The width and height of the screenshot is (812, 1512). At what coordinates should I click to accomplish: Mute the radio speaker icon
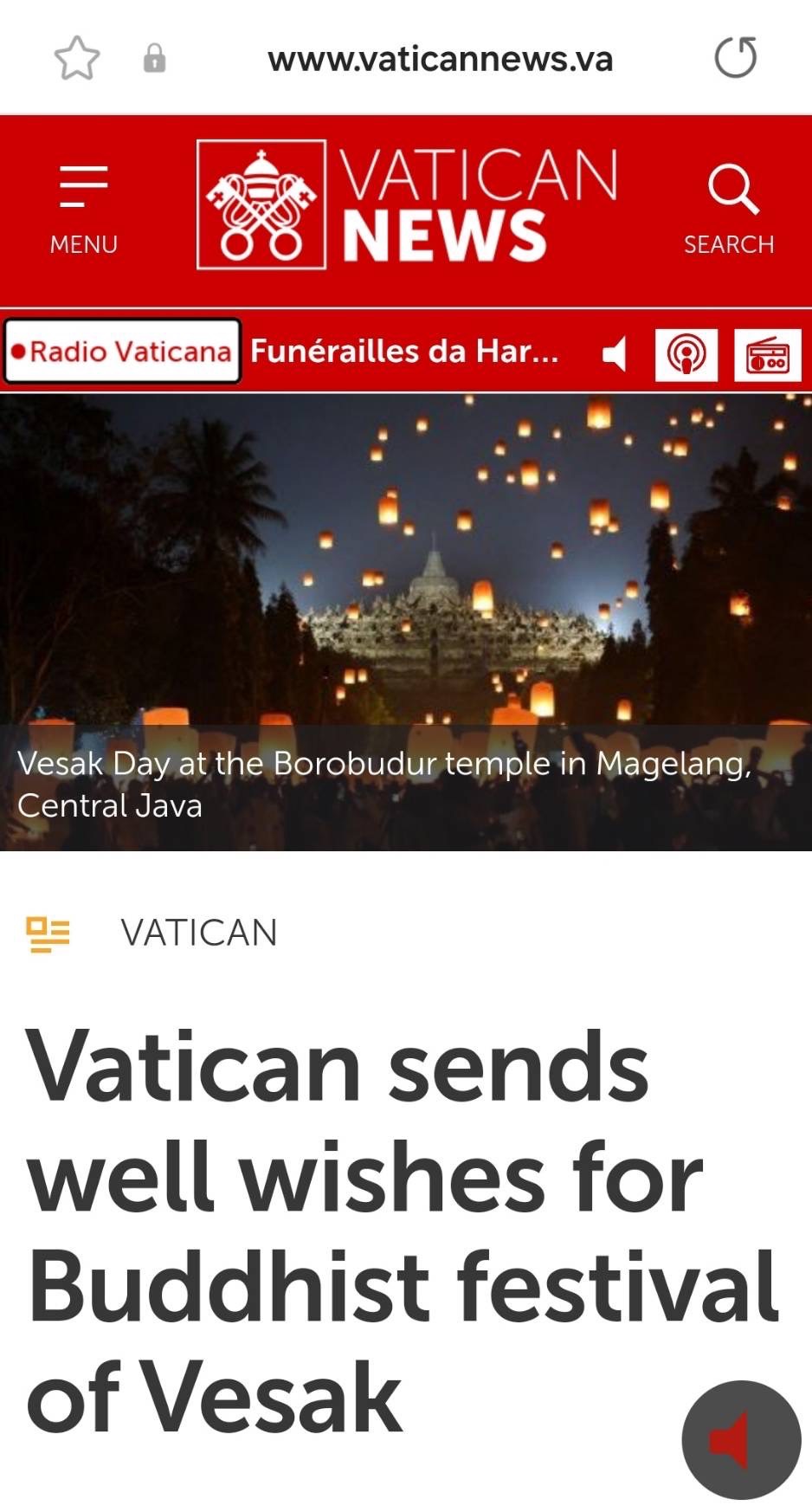click(615, 353)
